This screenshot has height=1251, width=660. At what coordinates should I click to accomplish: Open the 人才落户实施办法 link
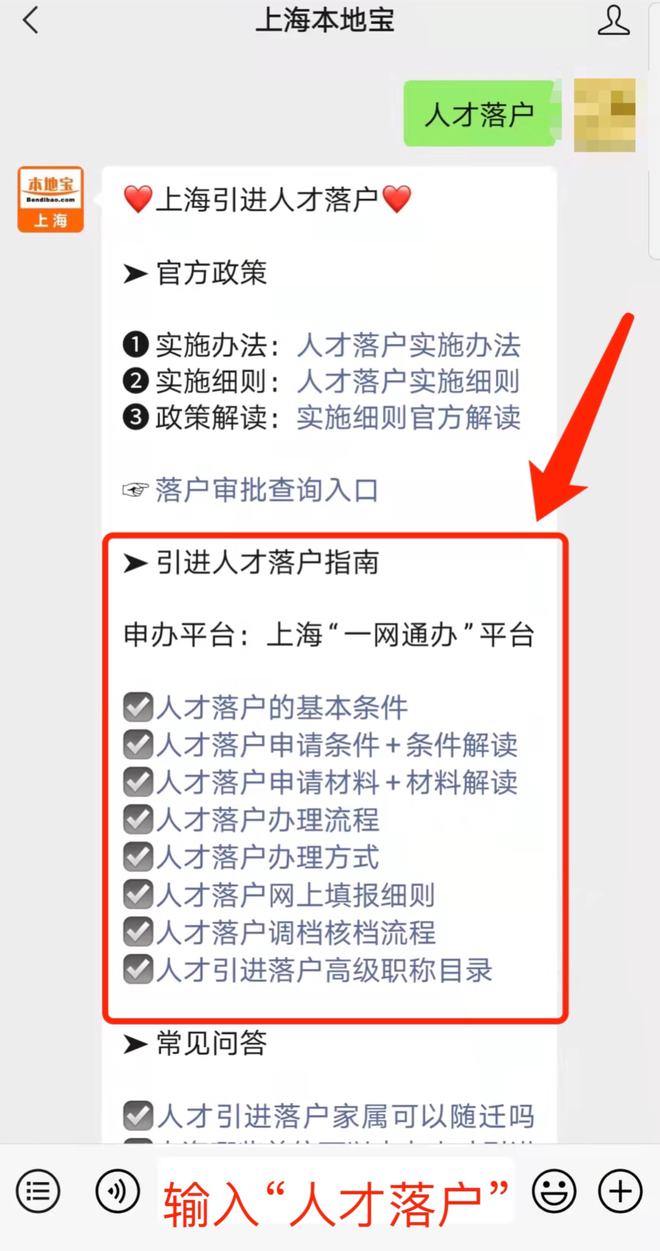[x=408, y=346]
